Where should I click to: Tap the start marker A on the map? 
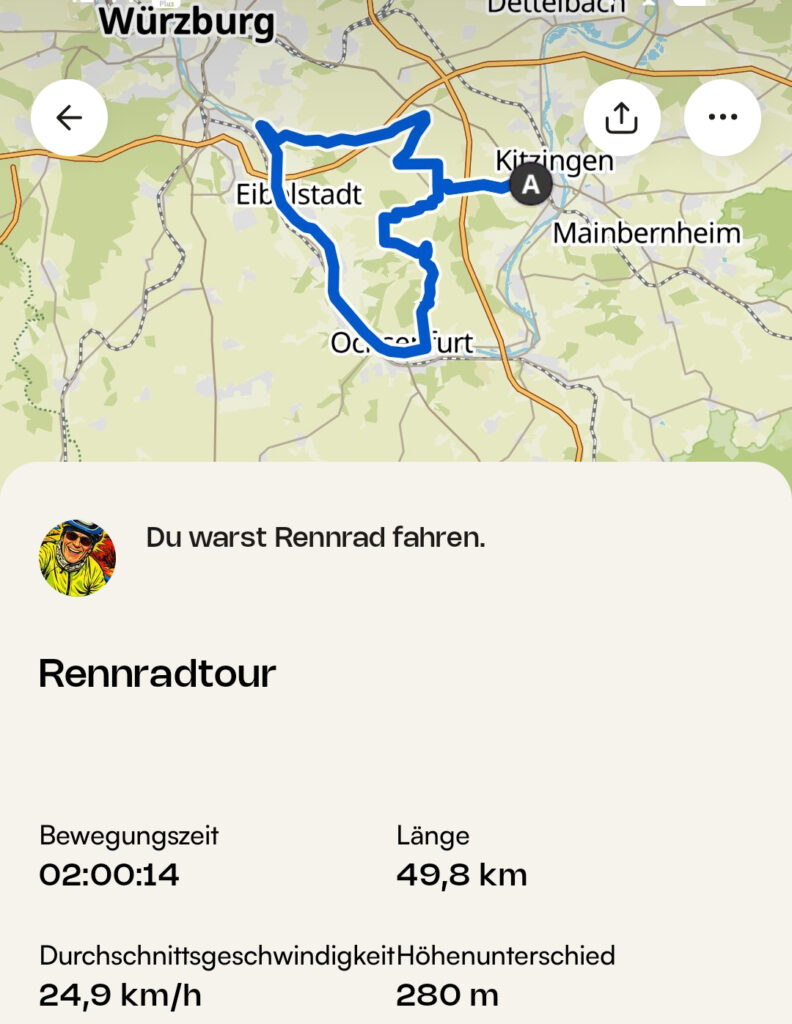click(530, 184)
